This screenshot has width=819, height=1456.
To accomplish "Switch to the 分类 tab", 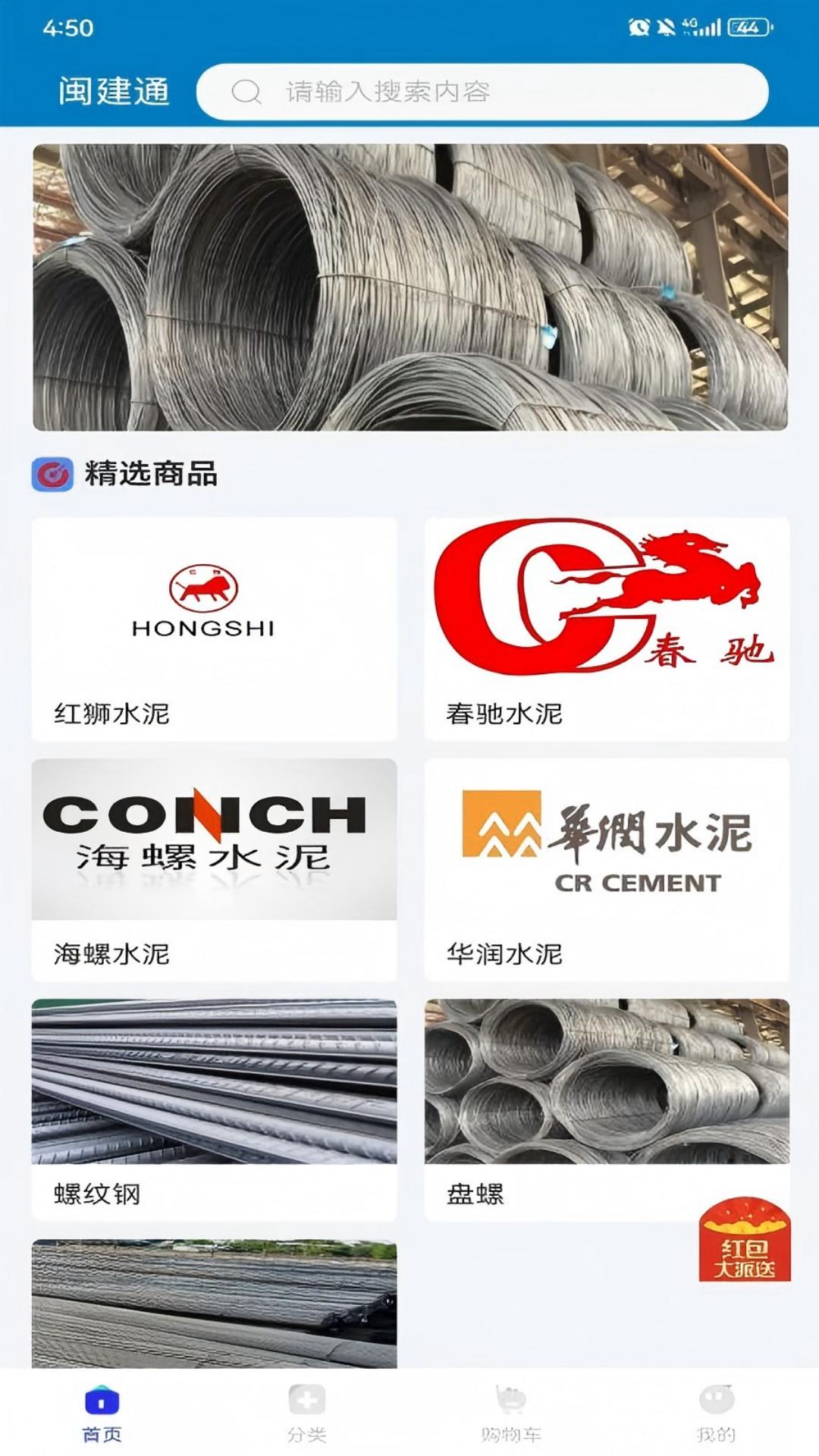I will 307,1414.
